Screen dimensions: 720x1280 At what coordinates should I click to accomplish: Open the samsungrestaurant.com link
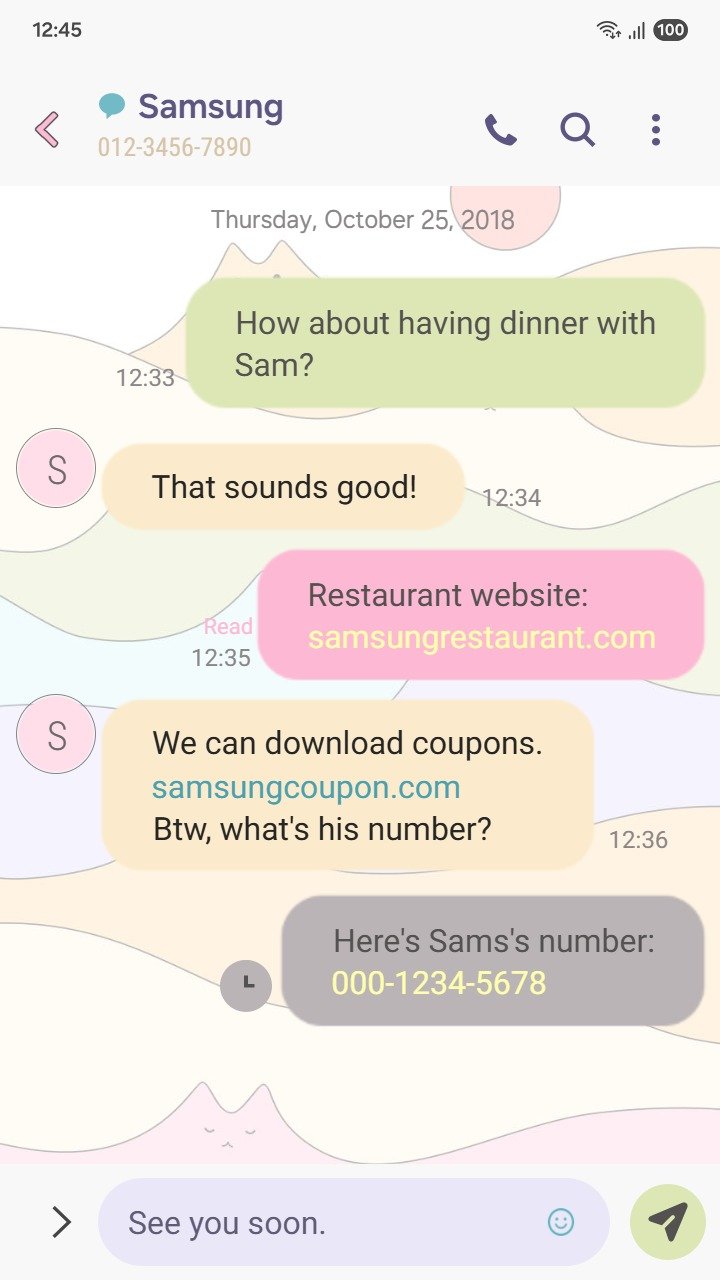[x=481, y=637]
